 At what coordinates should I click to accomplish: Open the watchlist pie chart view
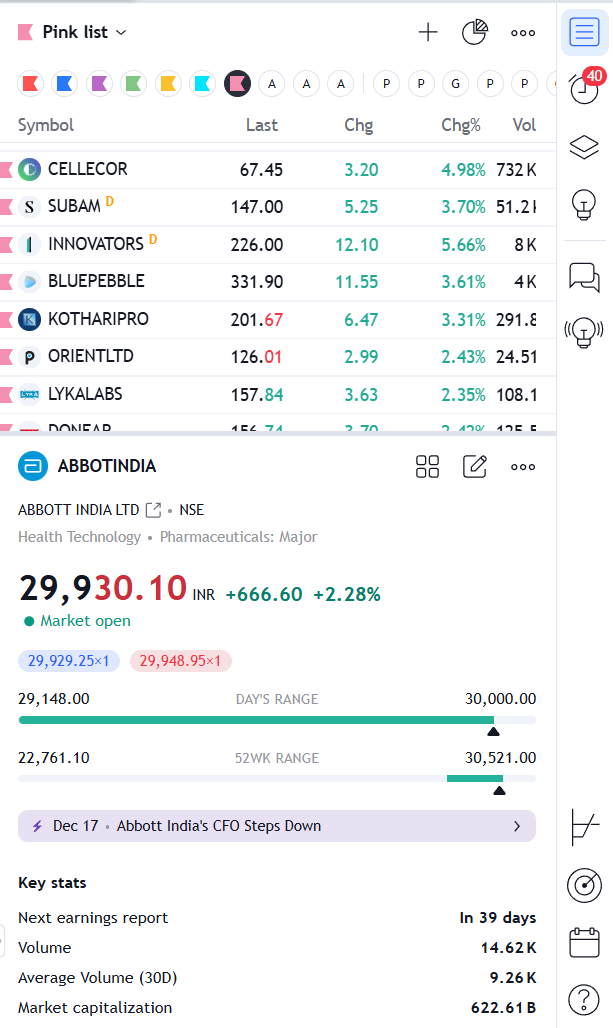pyautogui.click(x=474, y=32)
